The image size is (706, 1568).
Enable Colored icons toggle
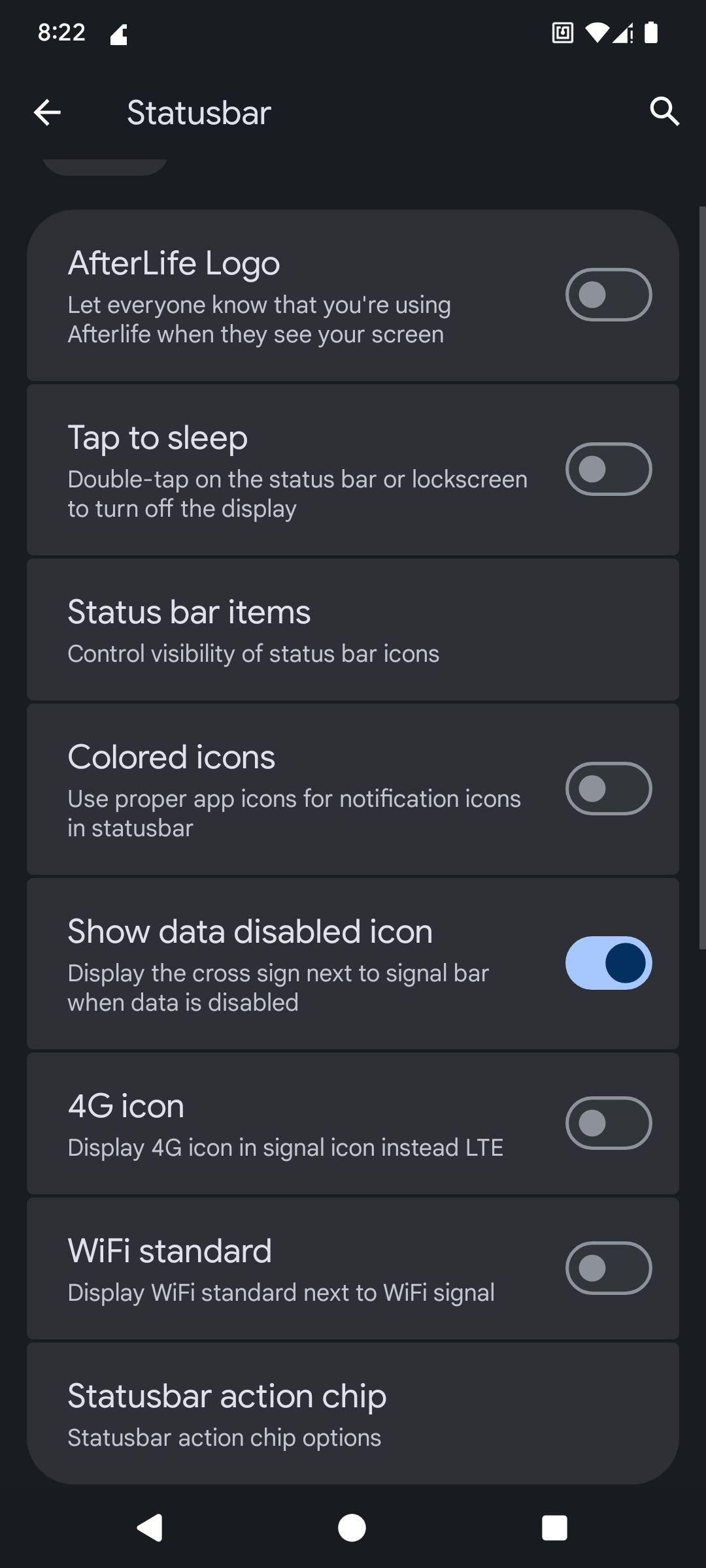pos(608,789)
